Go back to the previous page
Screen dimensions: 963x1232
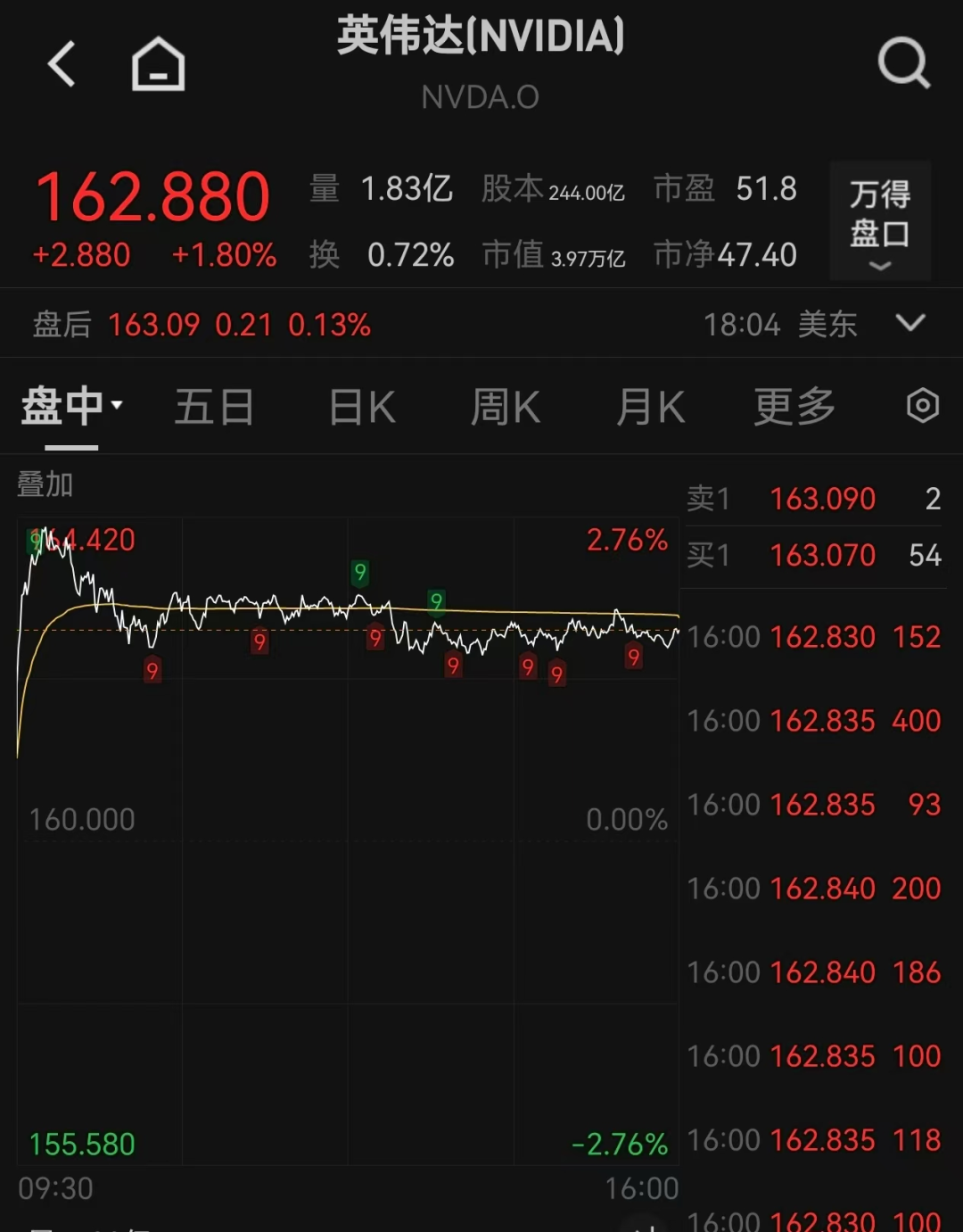click(62, 64)
